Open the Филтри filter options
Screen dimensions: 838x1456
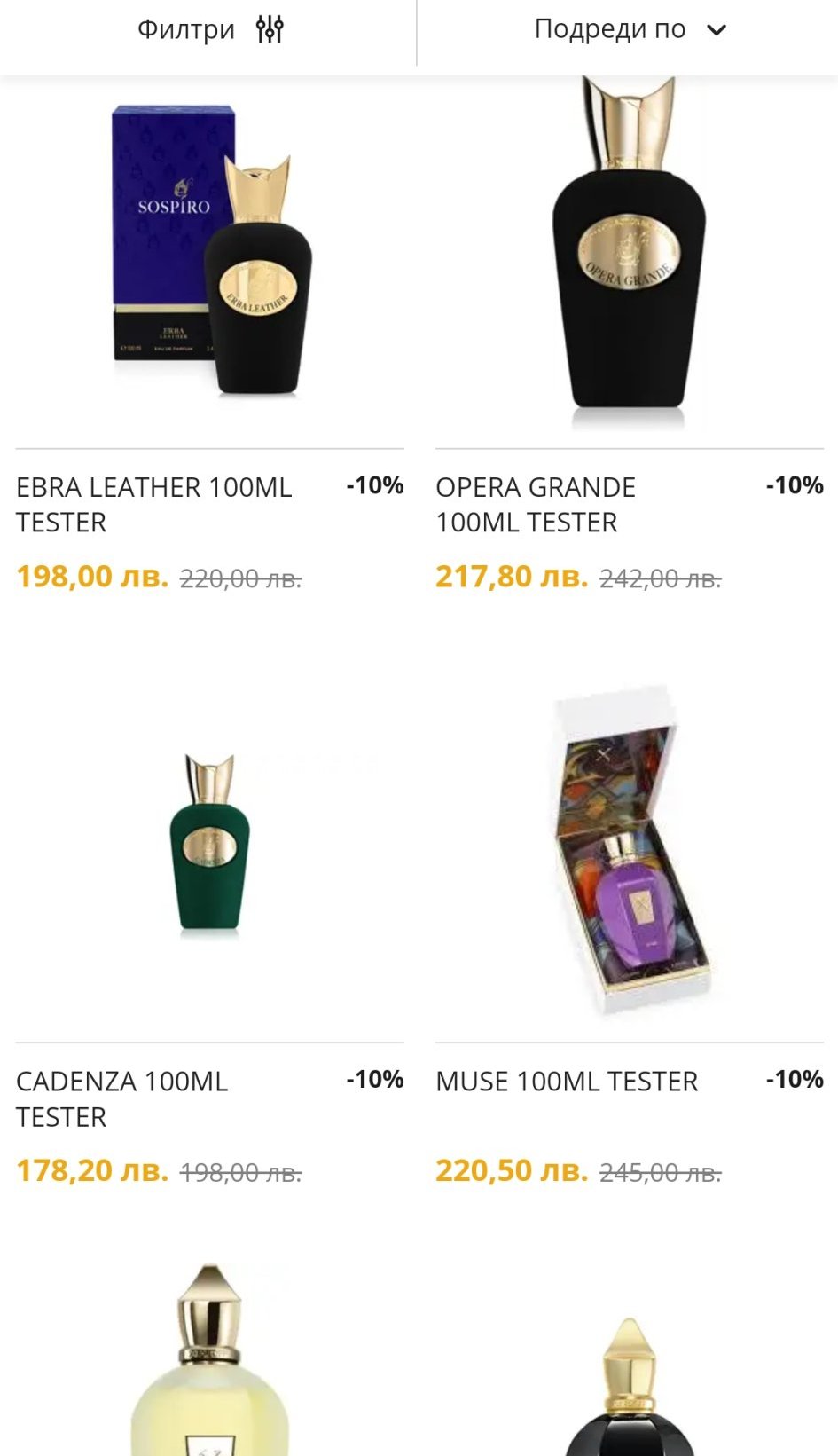[209, 30]
